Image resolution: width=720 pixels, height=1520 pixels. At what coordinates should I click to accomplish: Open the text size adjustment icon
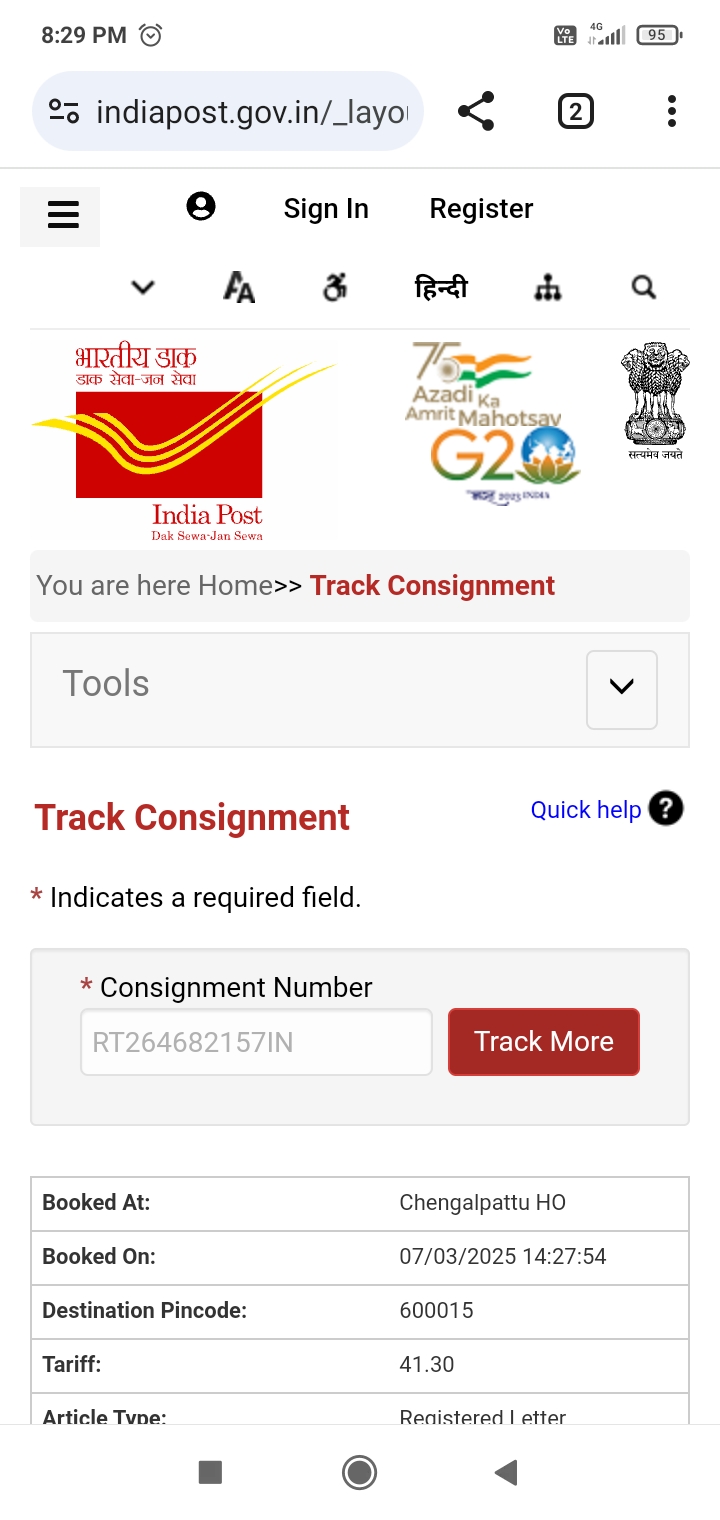[238, 289]
